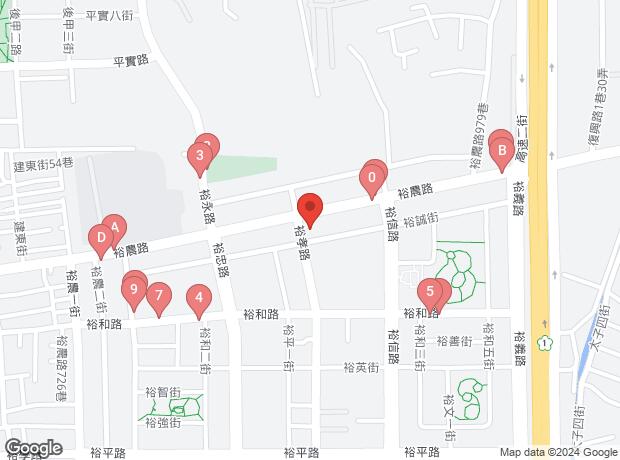Viewport: 620px width, 460px height.
Task: Tap the map marker labeled 9
Action: (133, 290)
